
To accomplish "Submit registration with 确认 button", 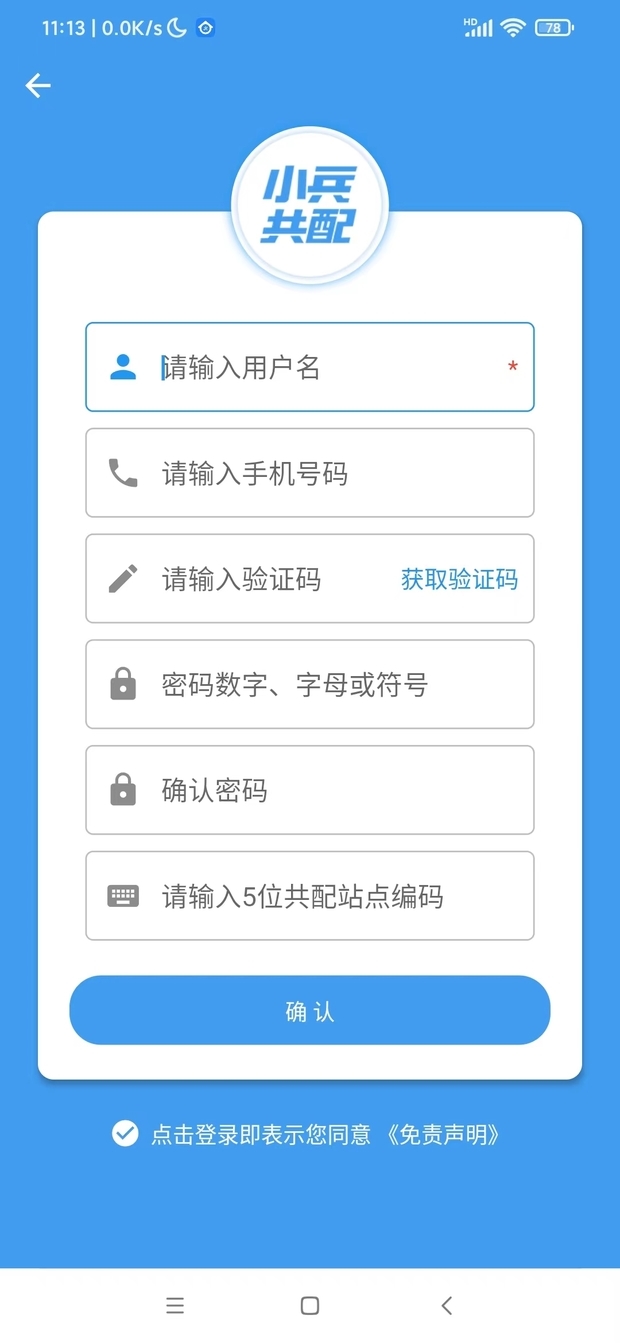I will point(310,1011).
